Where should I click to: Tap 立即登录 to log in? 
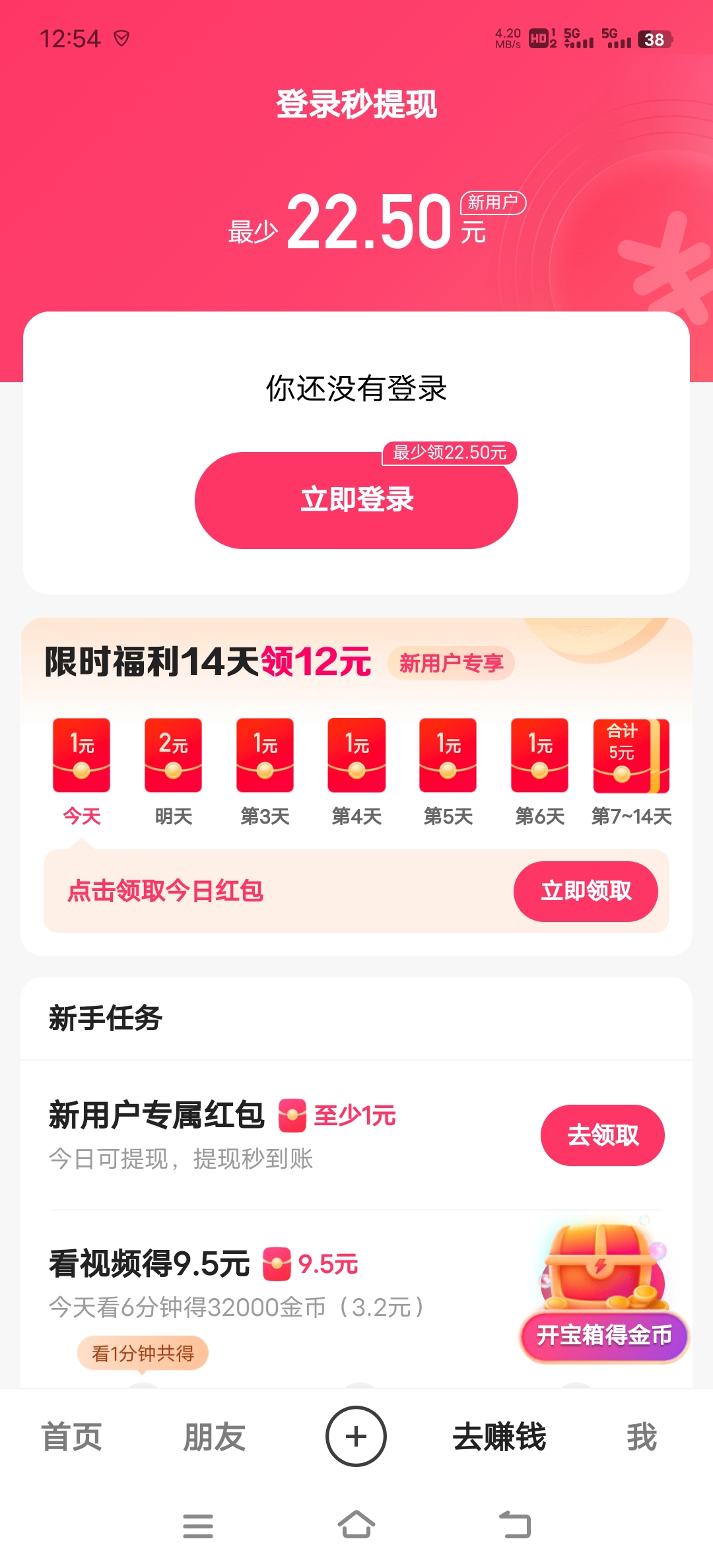point(356,500)
